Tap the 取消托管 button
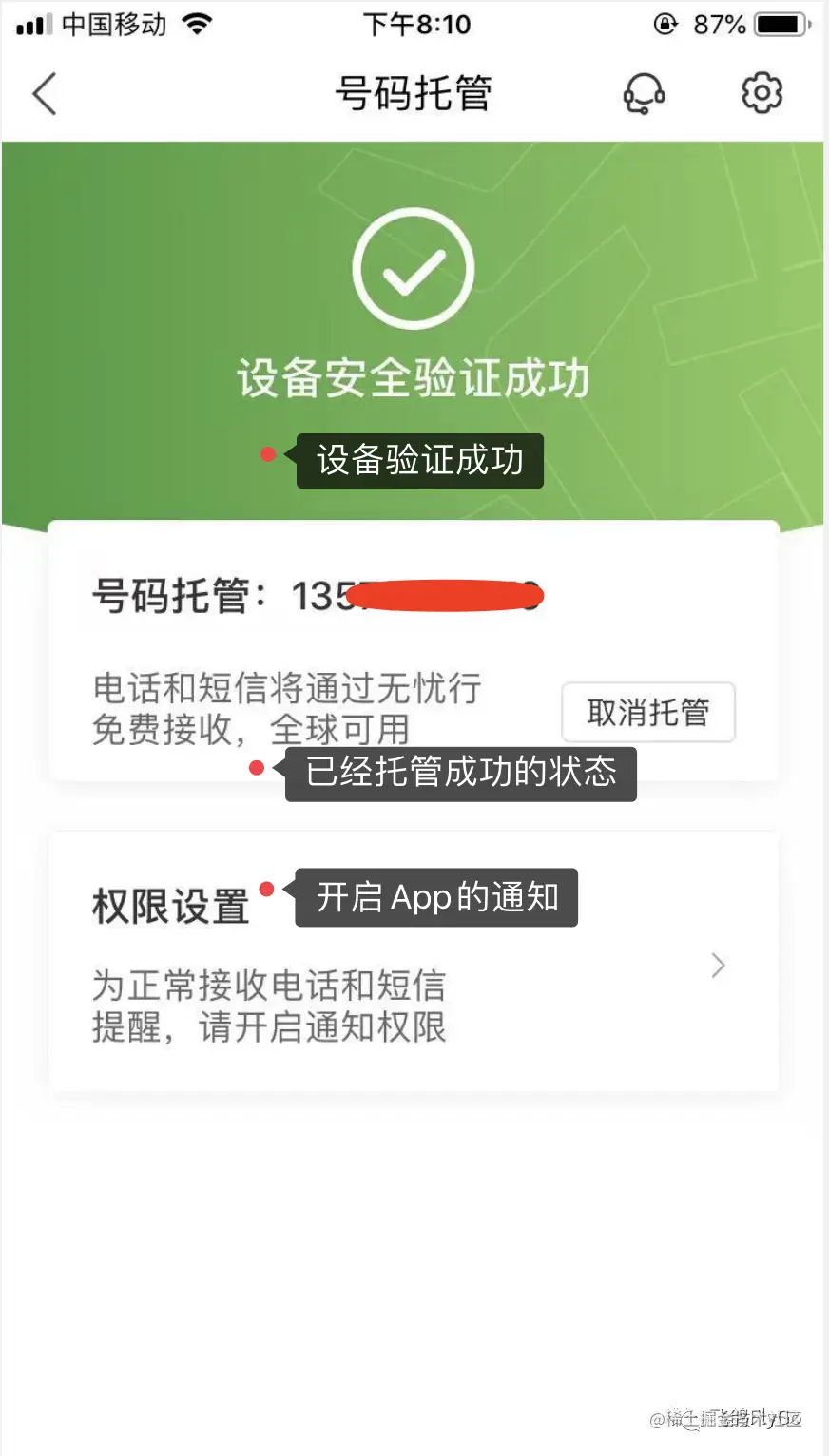The image size is (829, 1456). [x=648, y=713]
